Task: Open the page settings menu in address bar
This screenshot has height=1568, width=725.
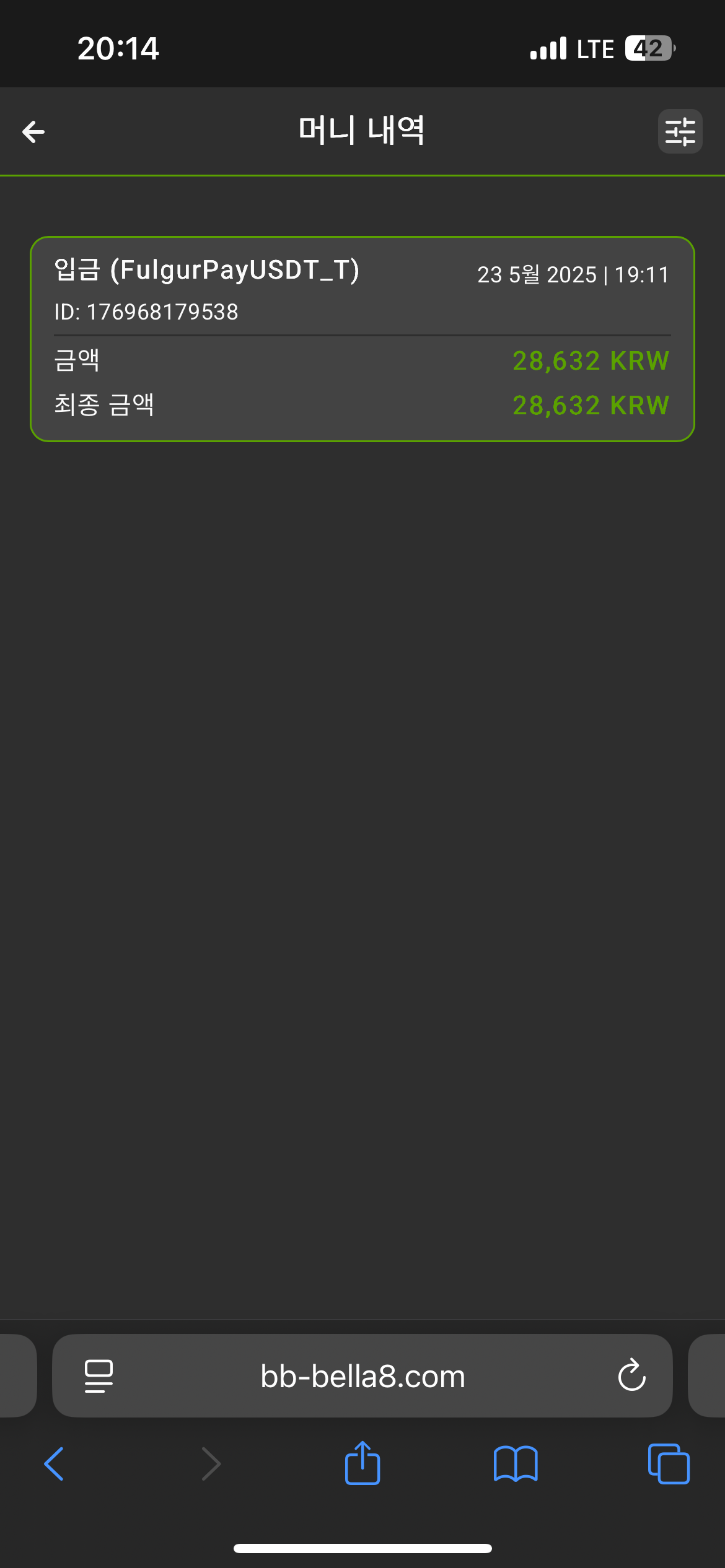Action: tap(99, 1376)
